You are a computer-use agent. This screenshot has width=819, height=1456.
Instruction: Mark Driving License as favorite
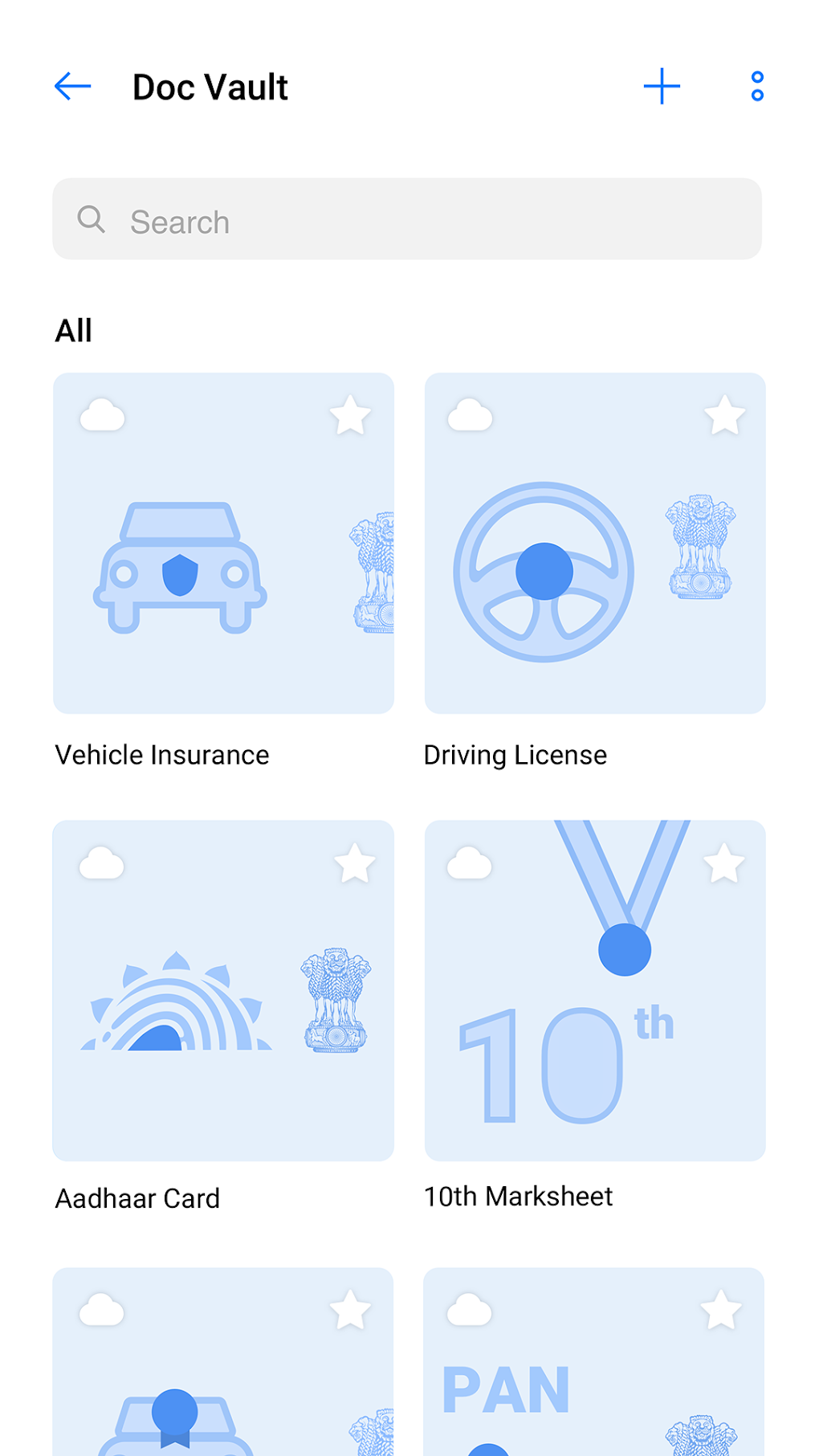click(x=724, y=415)
